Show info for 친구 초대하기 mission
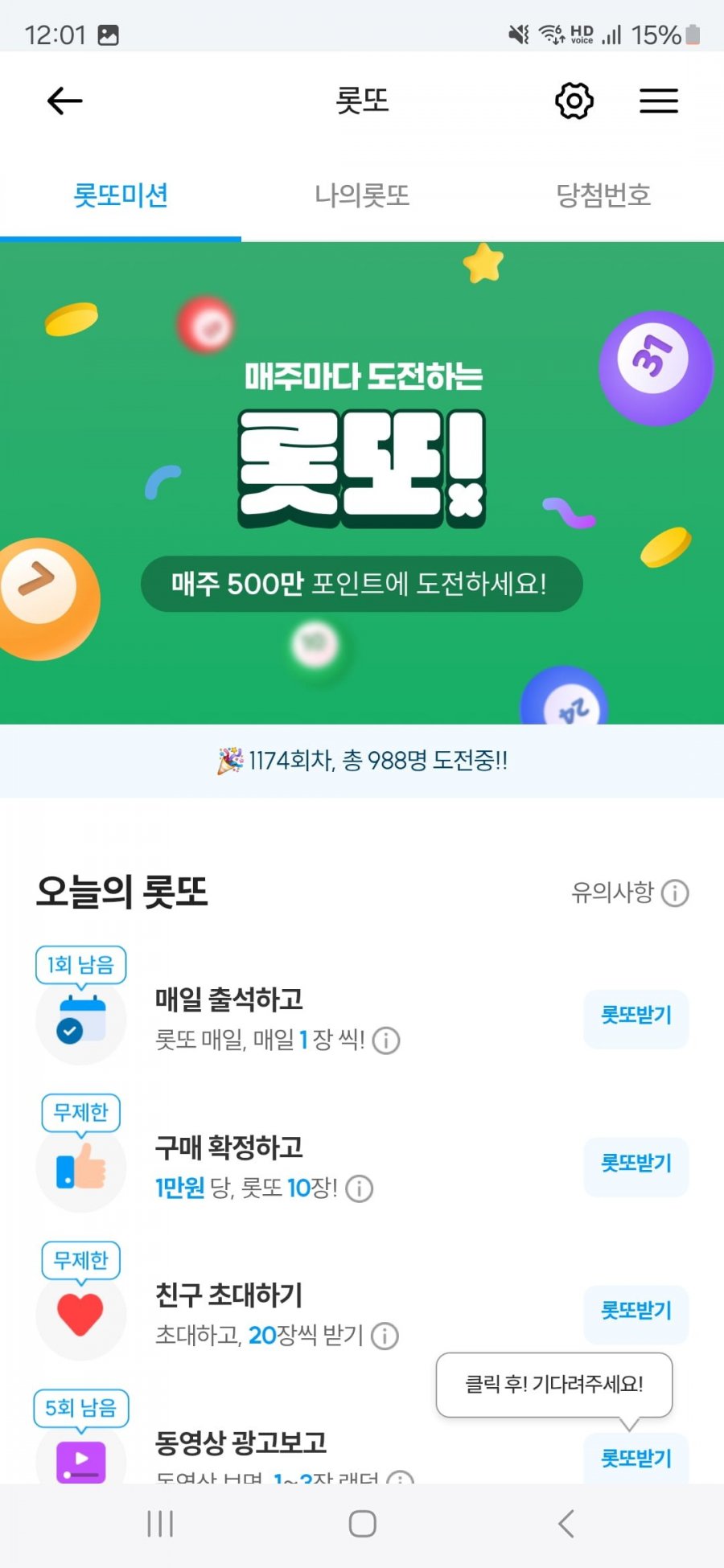724x1568 pixels. (x=385, y=1336)
